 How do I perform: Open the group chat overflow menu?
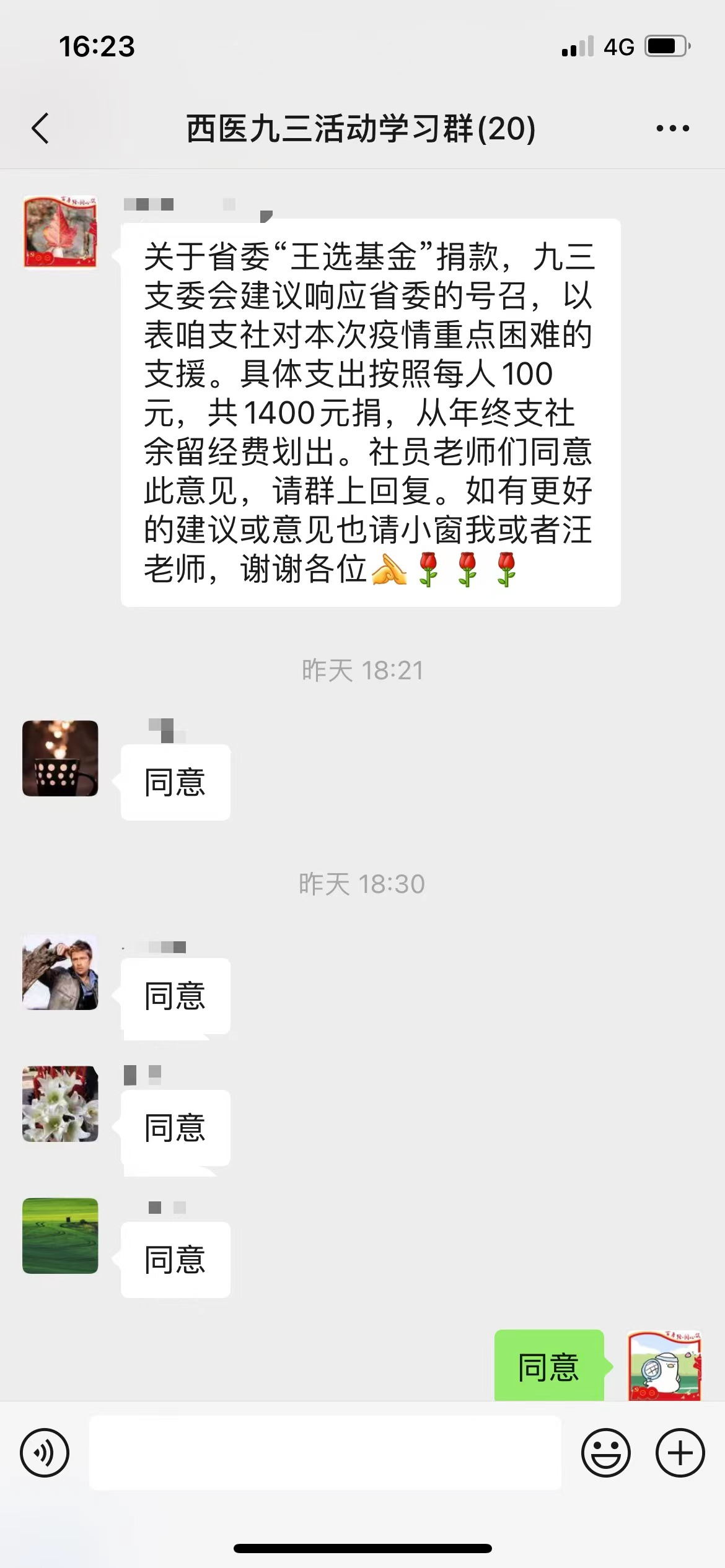[x=672, y=129]
